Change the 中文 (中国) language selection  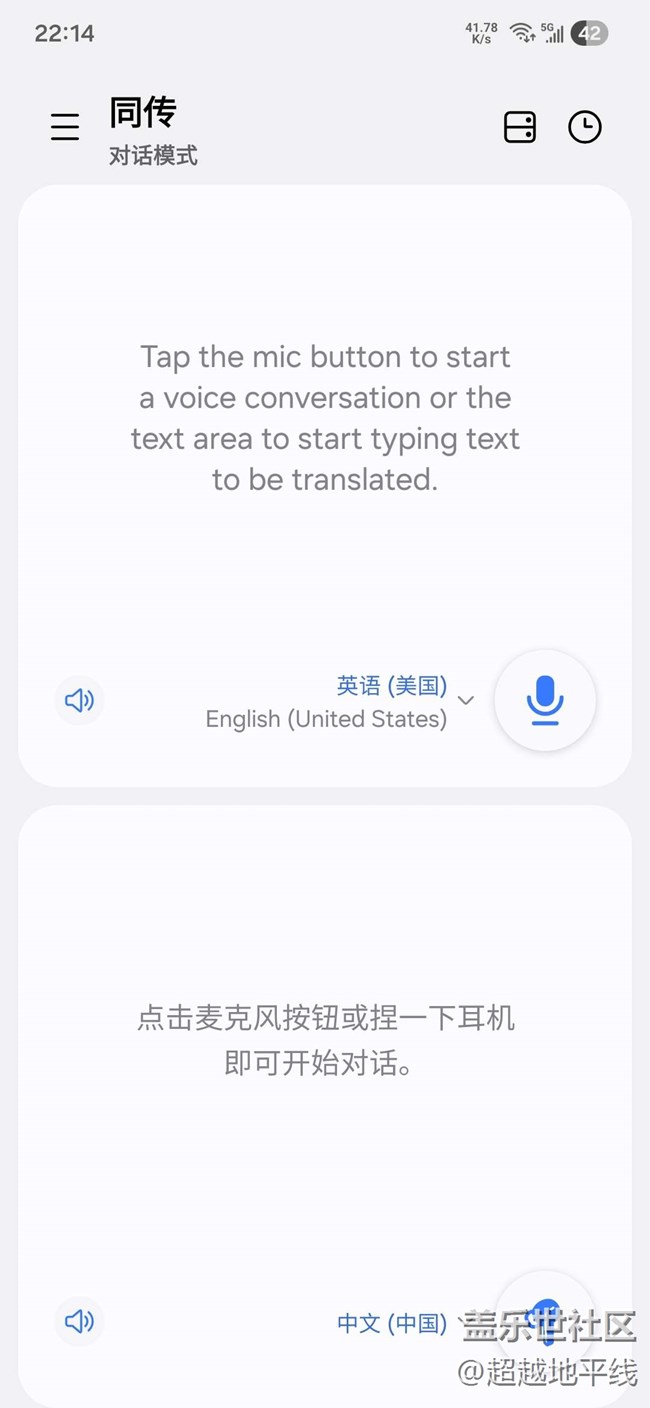pos(392,1323)
